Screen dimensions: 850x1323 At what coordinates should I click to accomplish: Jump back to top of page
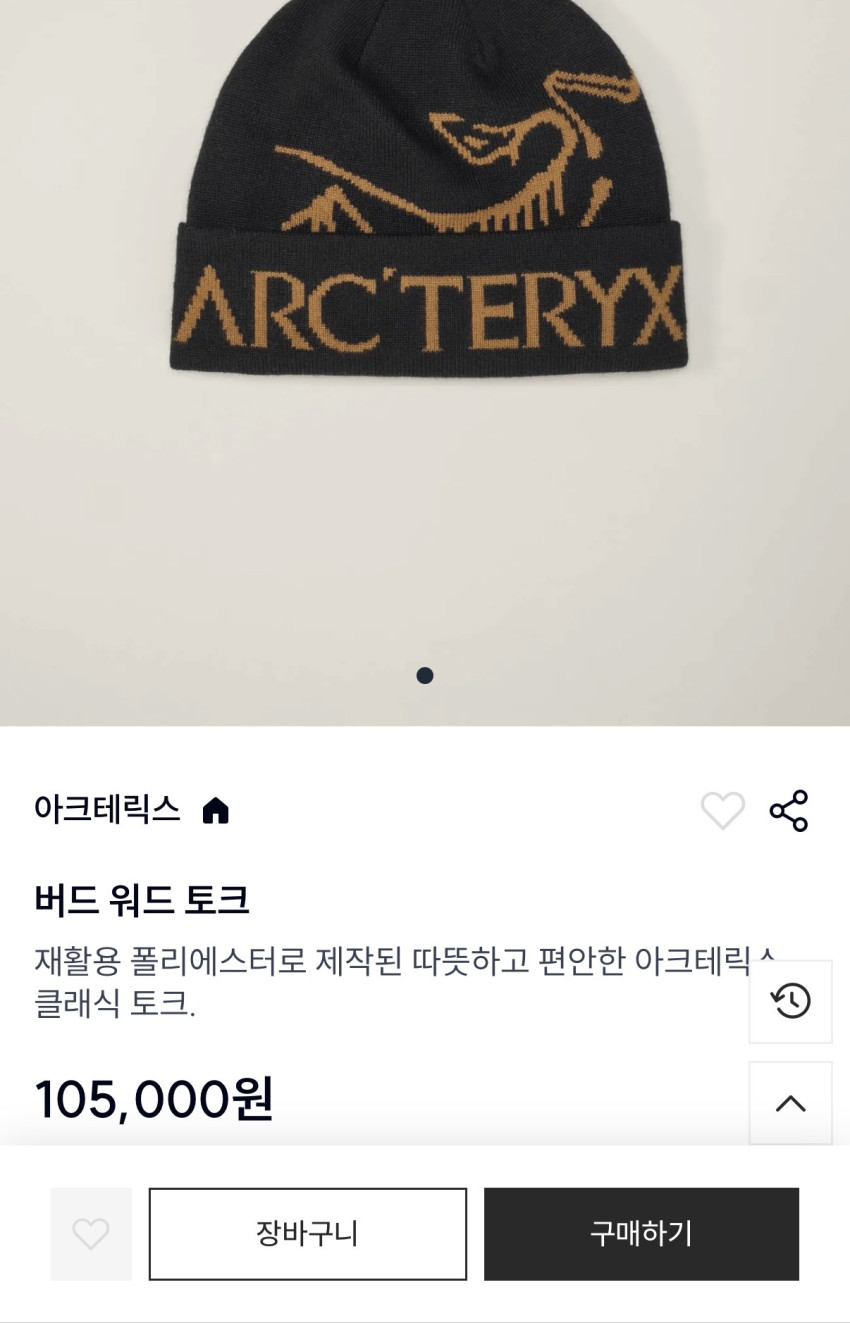tap(791, 1103)
